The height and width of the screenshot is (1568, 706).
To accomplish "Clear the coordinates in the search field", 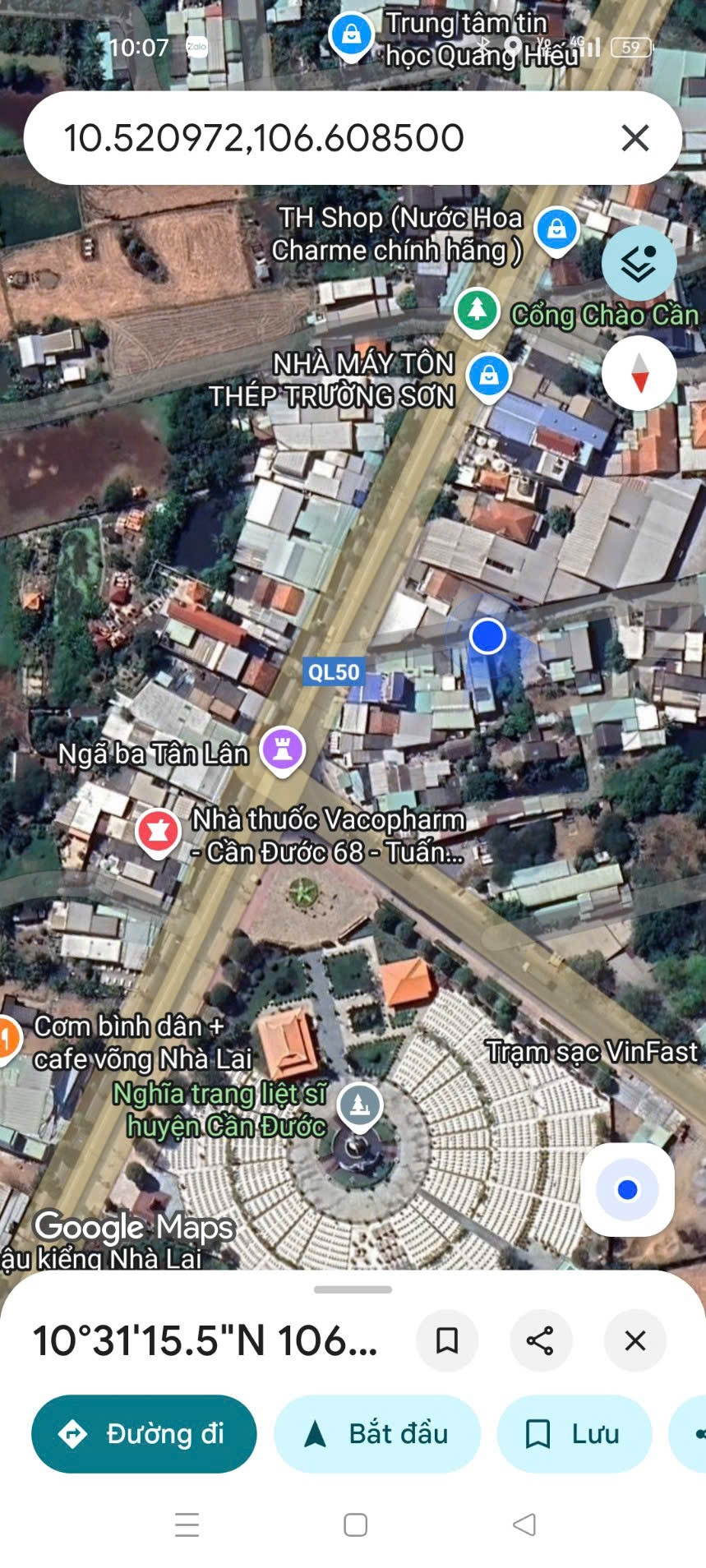I will (x=635, y=137).
